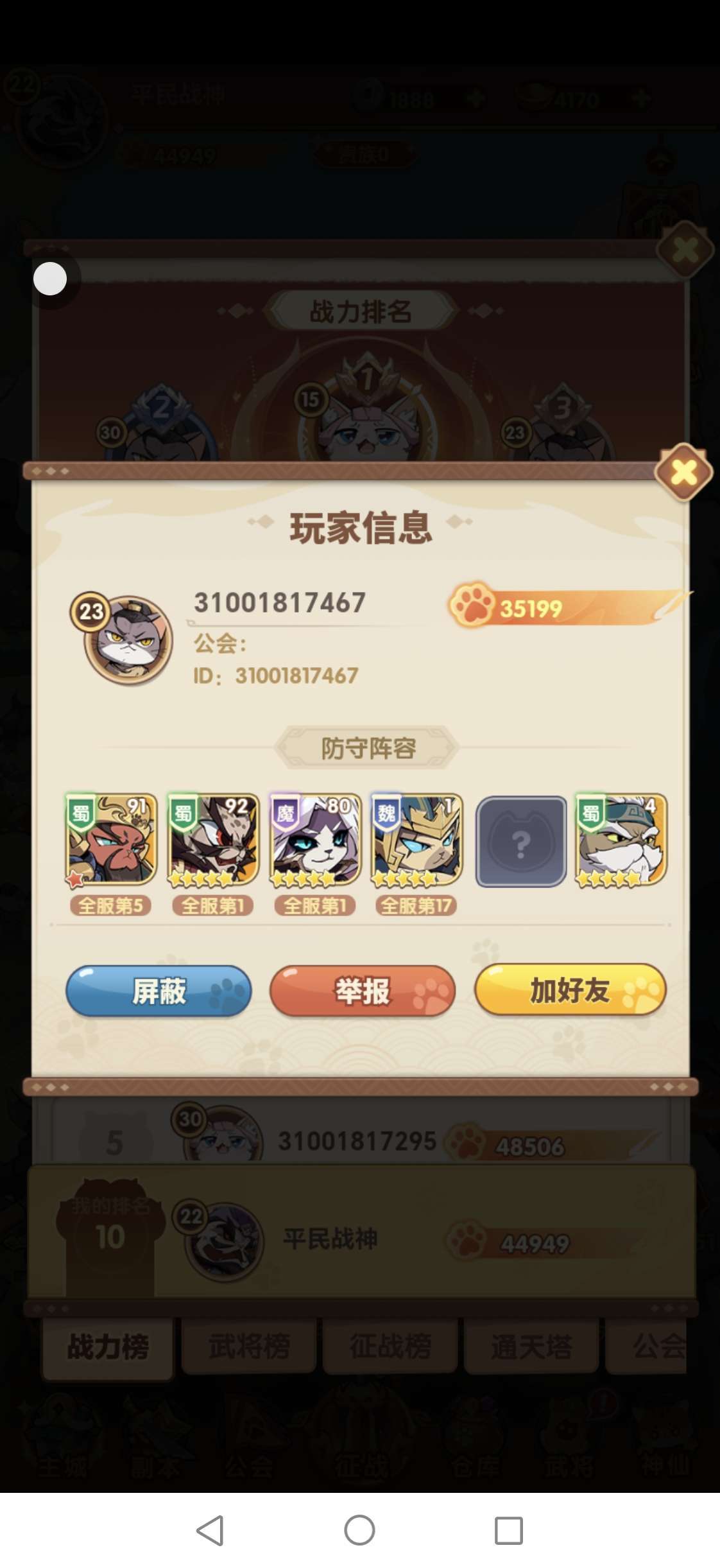View the level 80 魔 hero
Screen dimensions: 720x1568
click(315, 841)
